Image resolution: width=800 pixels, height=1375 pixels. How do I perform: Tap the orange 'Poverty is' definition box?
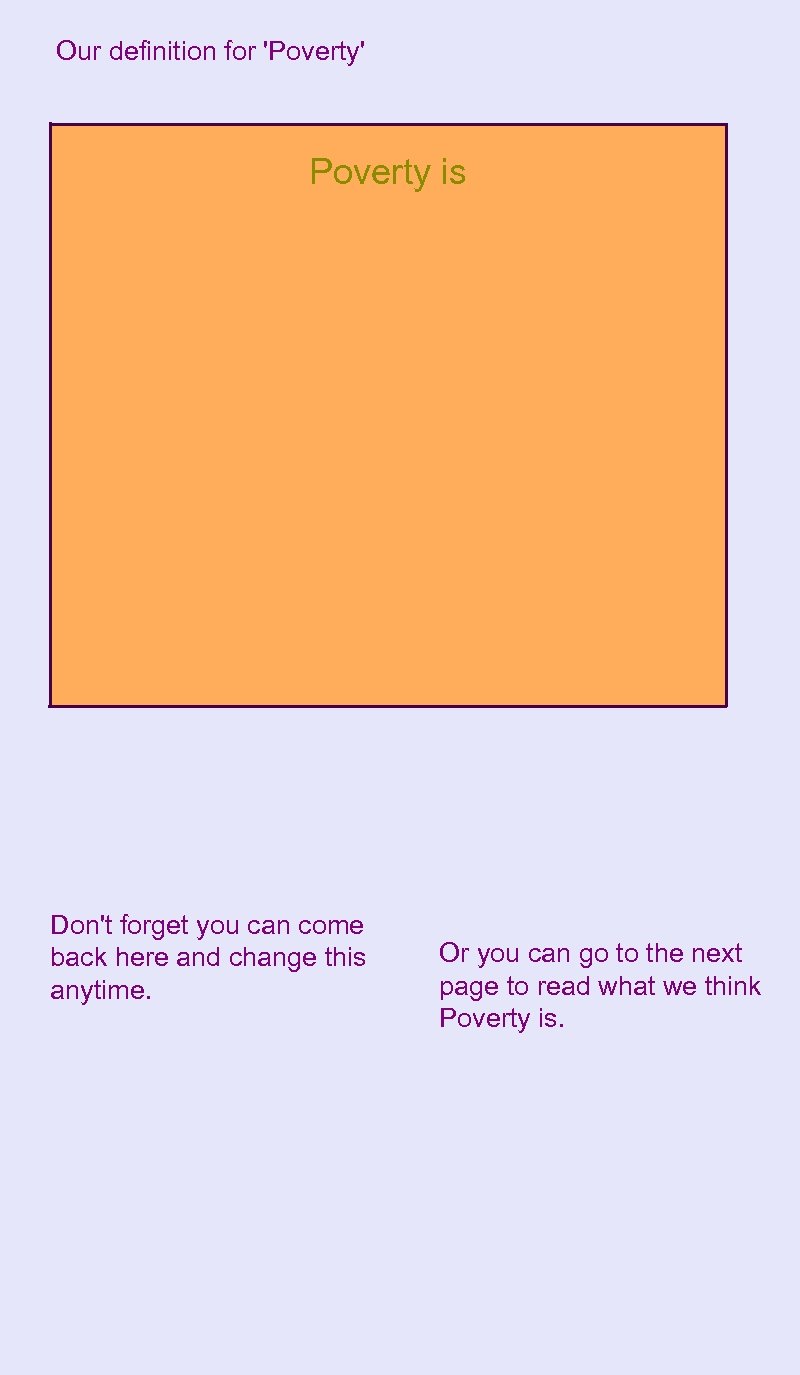388,415
